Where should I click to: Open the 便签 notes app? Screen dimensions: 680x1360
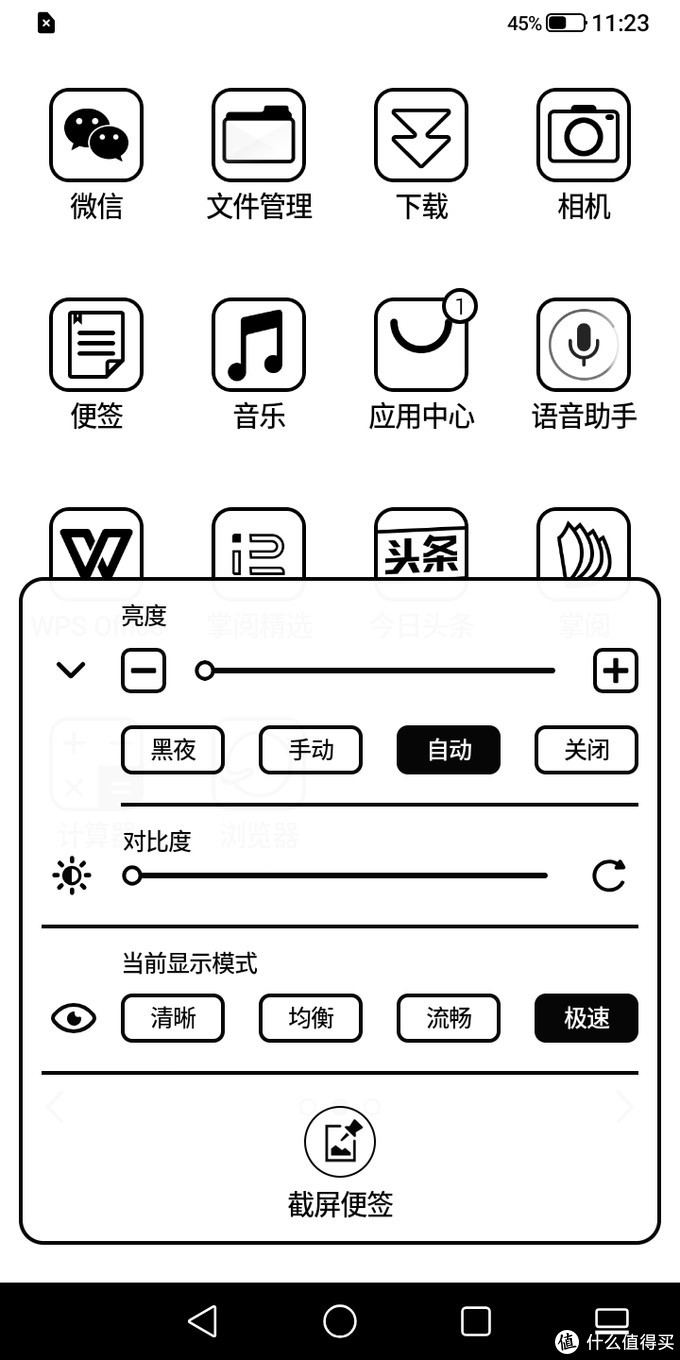[96, 345]
